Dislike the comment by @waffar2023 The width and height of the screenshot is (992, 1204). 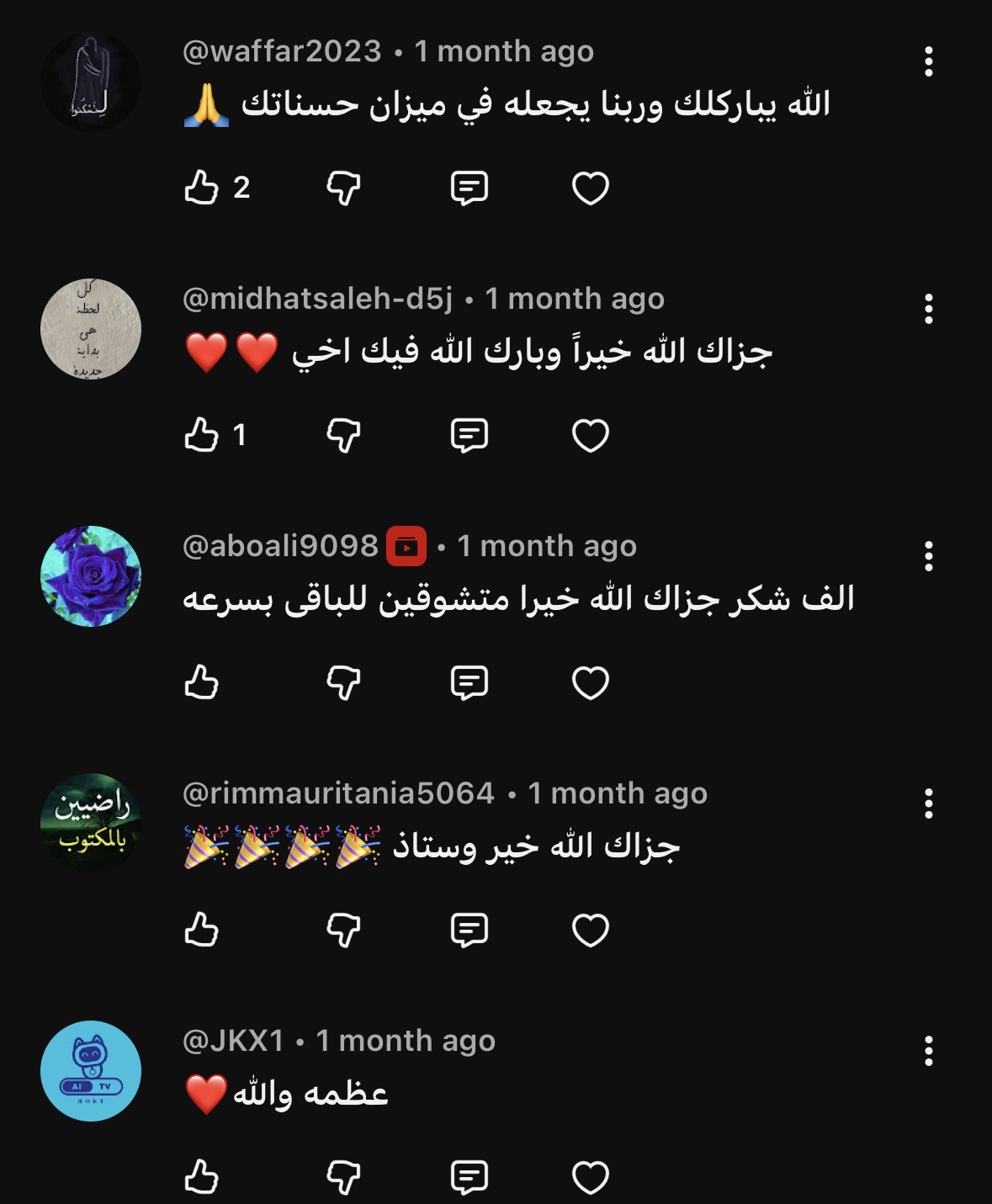tap(343, 188)
